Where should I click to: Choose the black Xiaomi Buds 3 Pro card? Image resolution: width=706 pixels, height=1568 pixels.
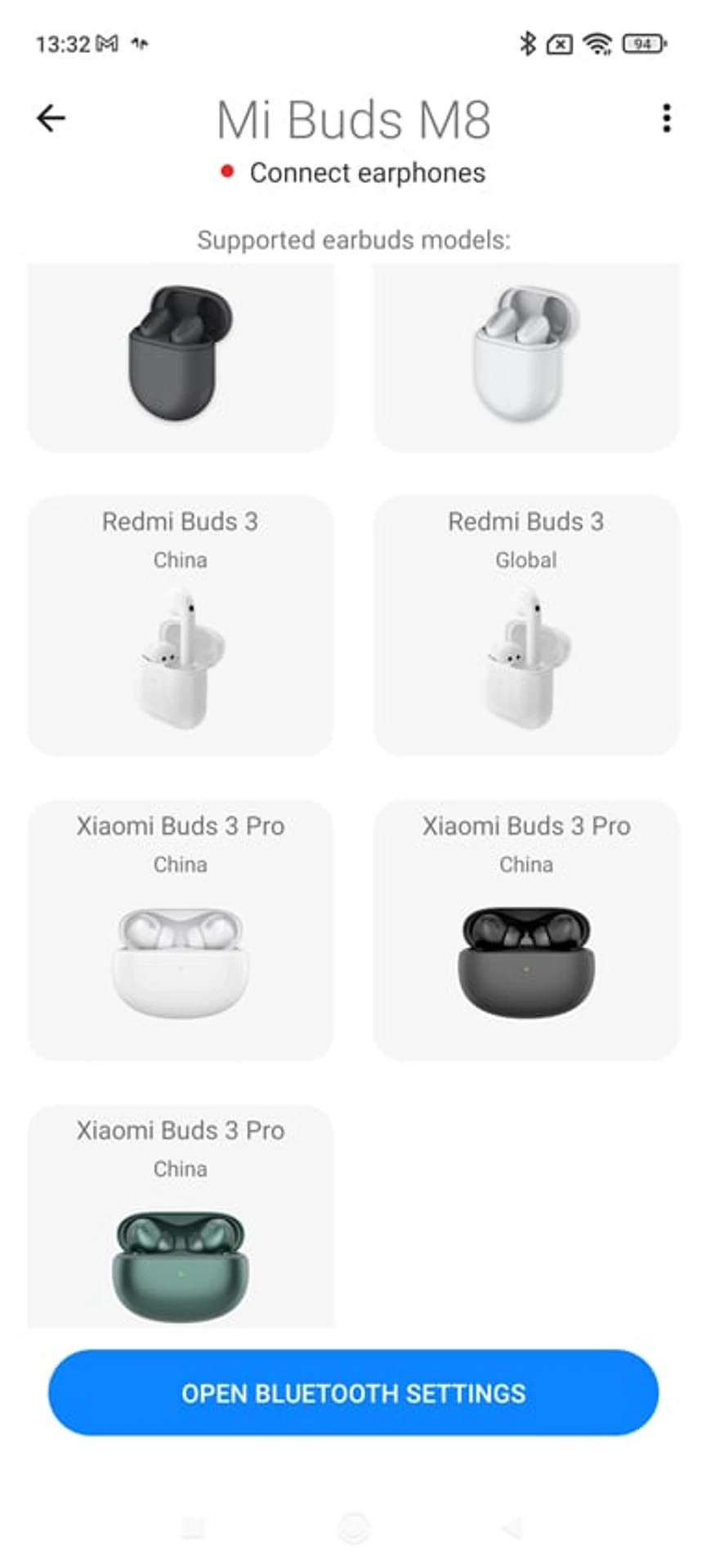[x=526, y=931]
